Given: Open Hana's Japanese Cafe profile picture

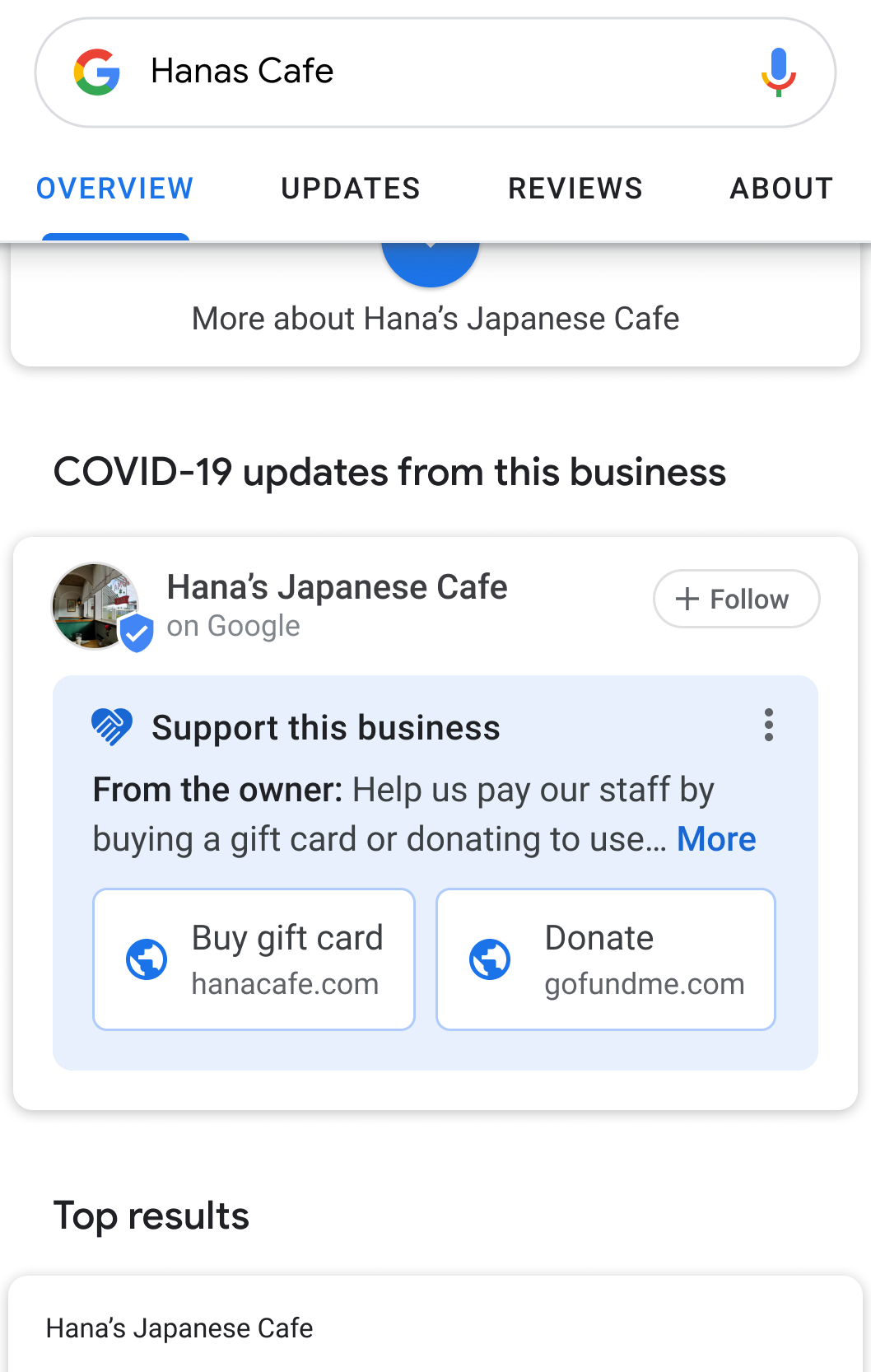Looking at the screenshot, I should coord(95,606).
